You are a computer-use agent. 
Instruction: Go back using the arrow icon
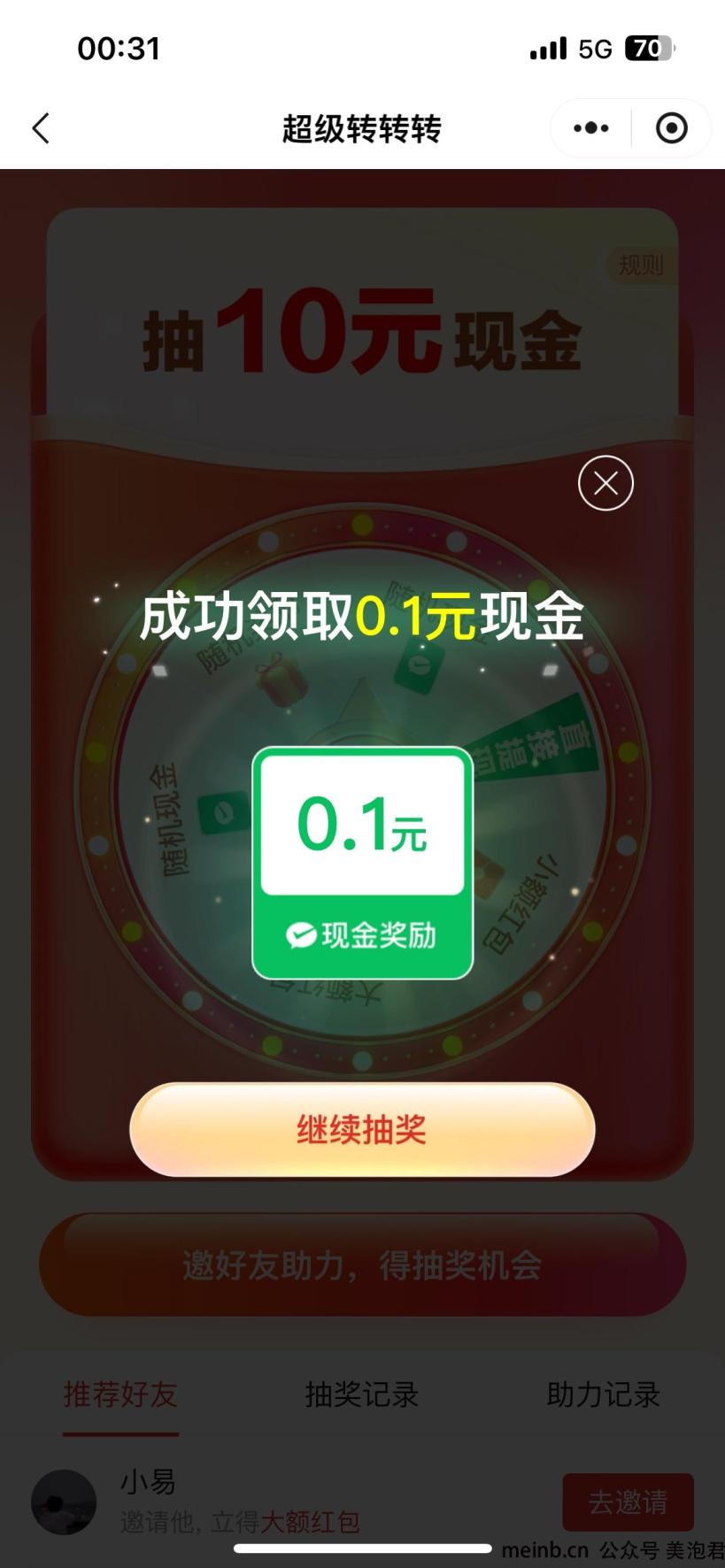point(41,128)
